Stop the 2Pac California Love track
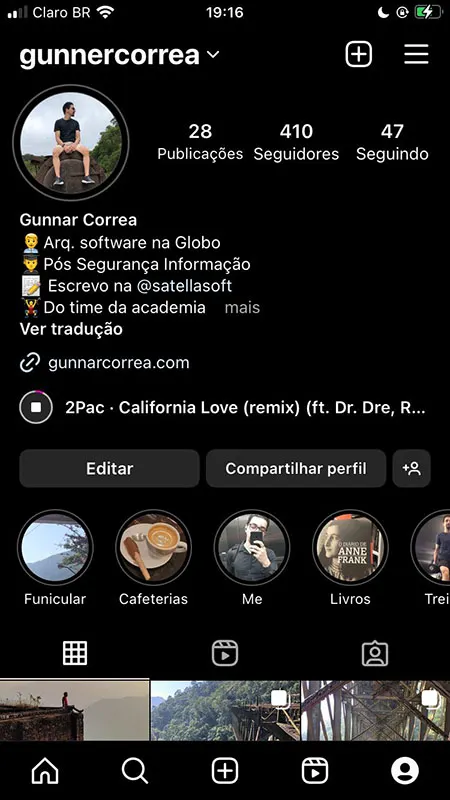The width and height of the screenshot is (450, 800). point(36,407)
